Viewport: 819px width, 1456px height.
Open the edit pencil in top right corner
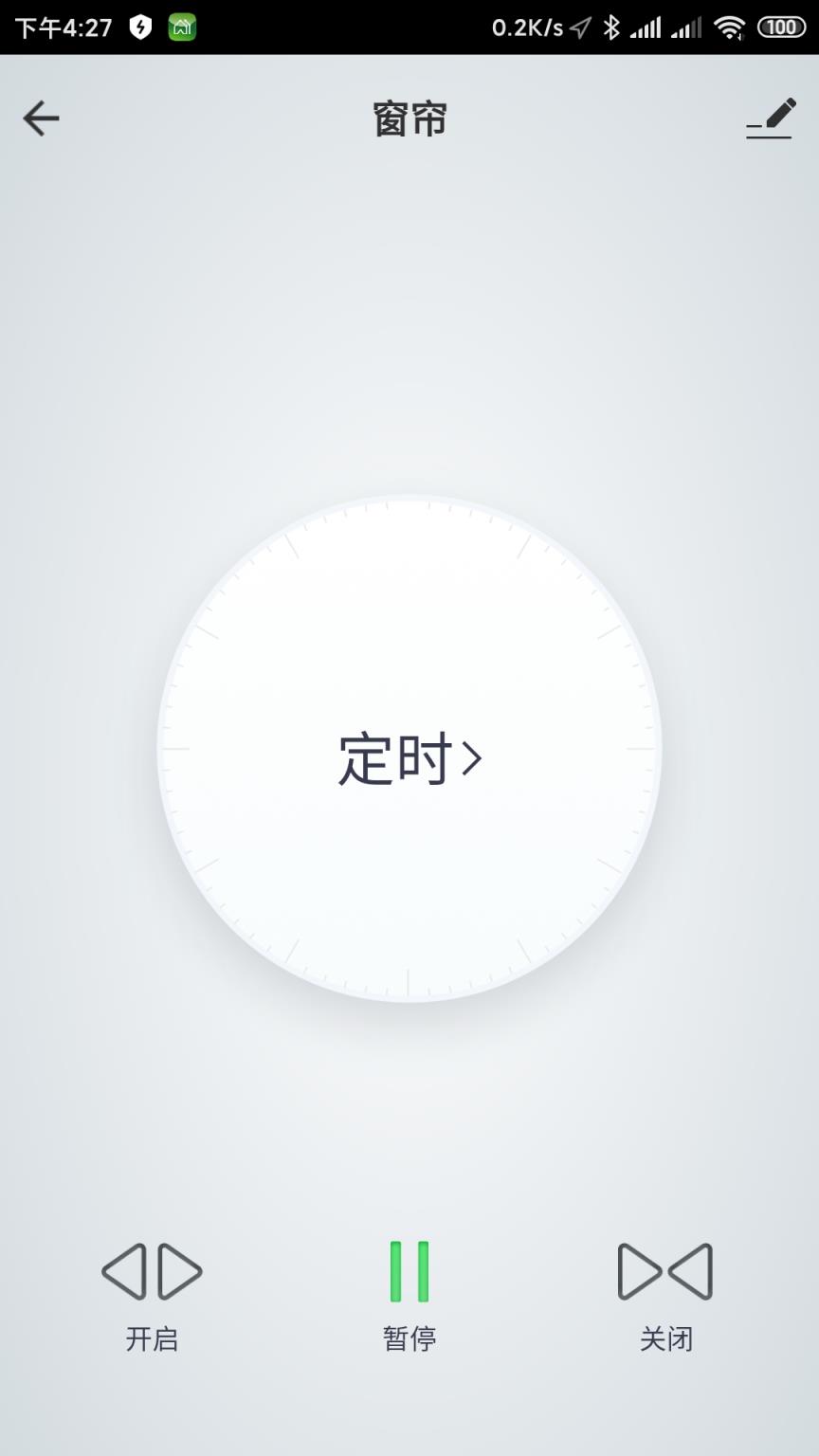point(770,118)
